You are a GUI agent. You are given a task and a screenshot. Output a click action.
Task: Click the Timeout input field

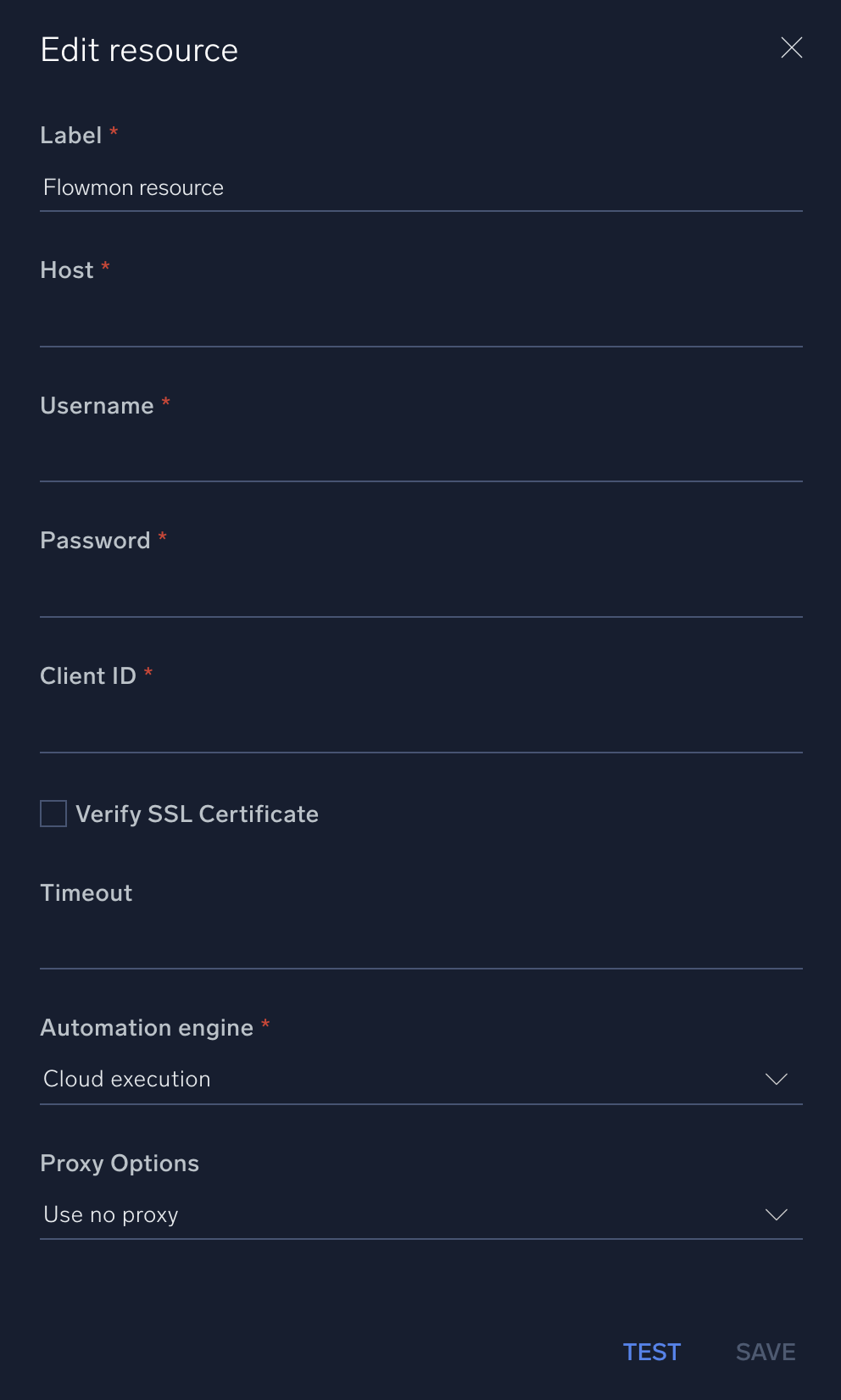[421, 947]
